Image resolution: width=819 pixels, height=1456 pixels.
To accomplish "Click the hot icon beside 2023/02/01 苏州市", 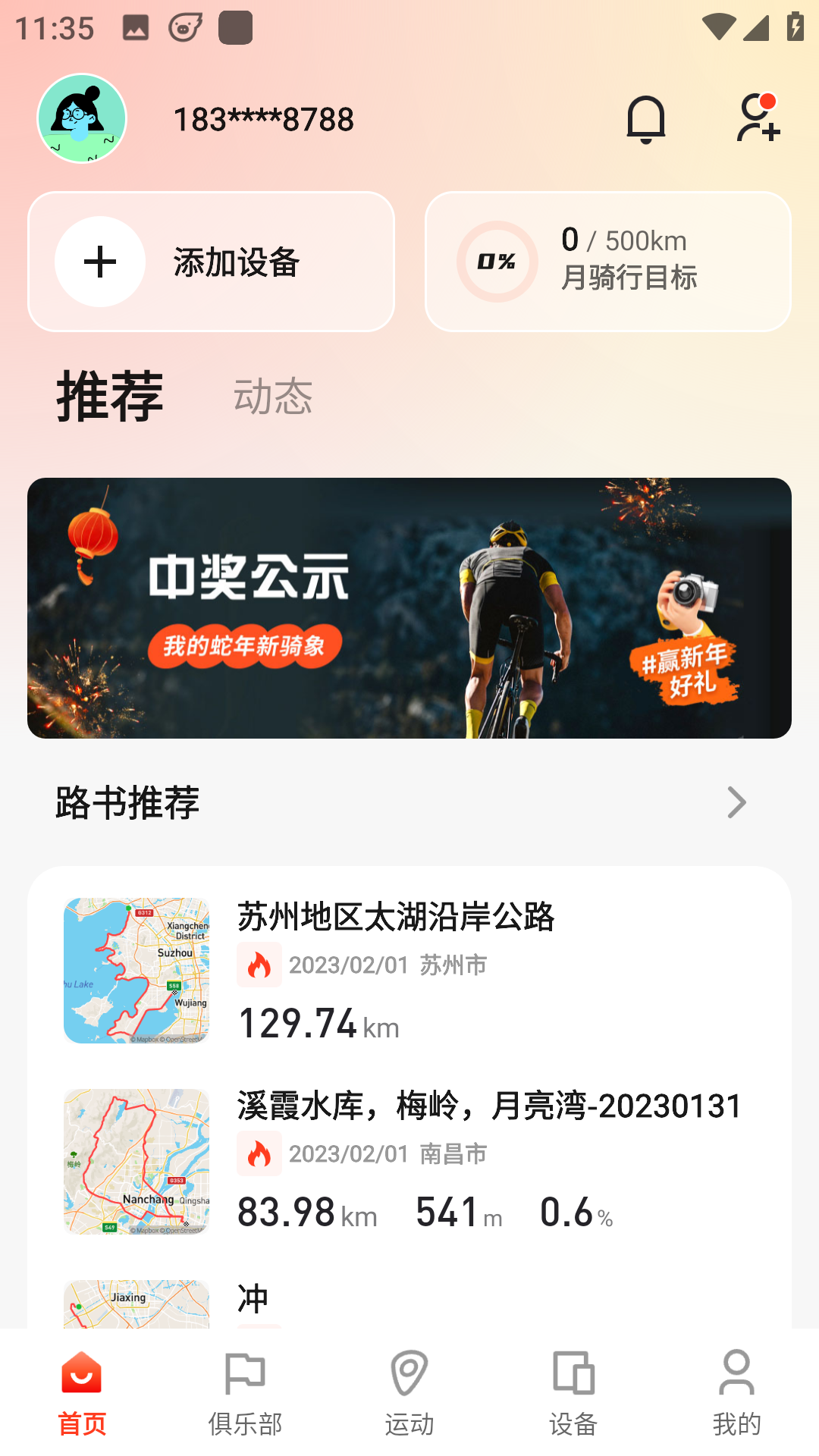I will (x=259, y=964).
